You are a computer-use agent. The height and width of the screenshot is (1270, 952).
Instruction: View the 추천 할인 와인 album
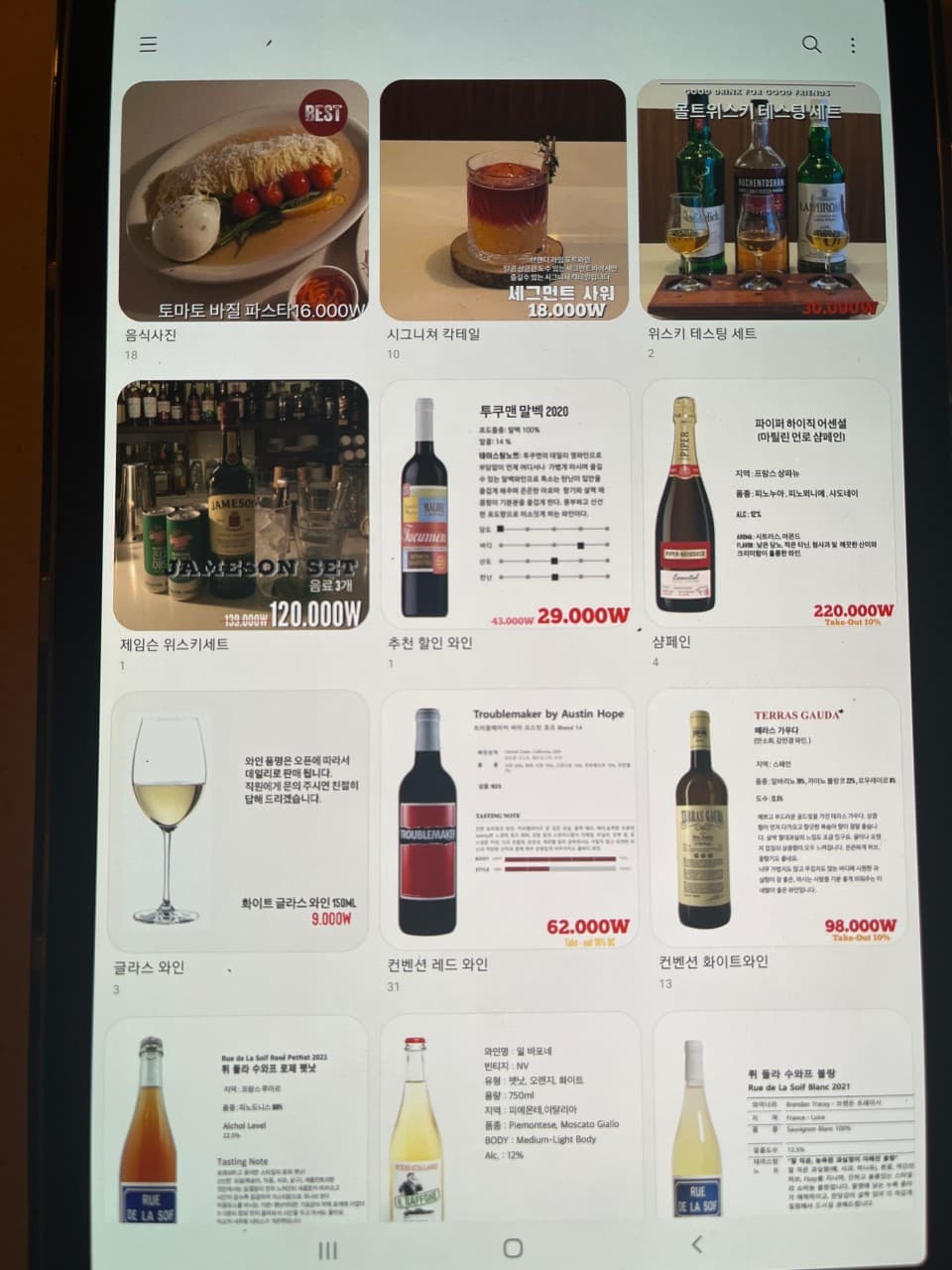coord(506,505)
